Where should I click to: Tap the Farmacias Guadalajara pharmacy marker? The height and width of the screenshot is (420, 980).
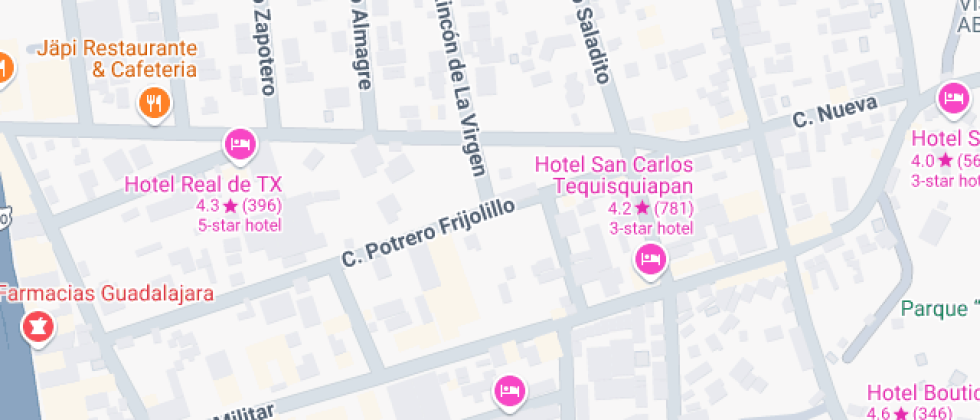[39, 325]
